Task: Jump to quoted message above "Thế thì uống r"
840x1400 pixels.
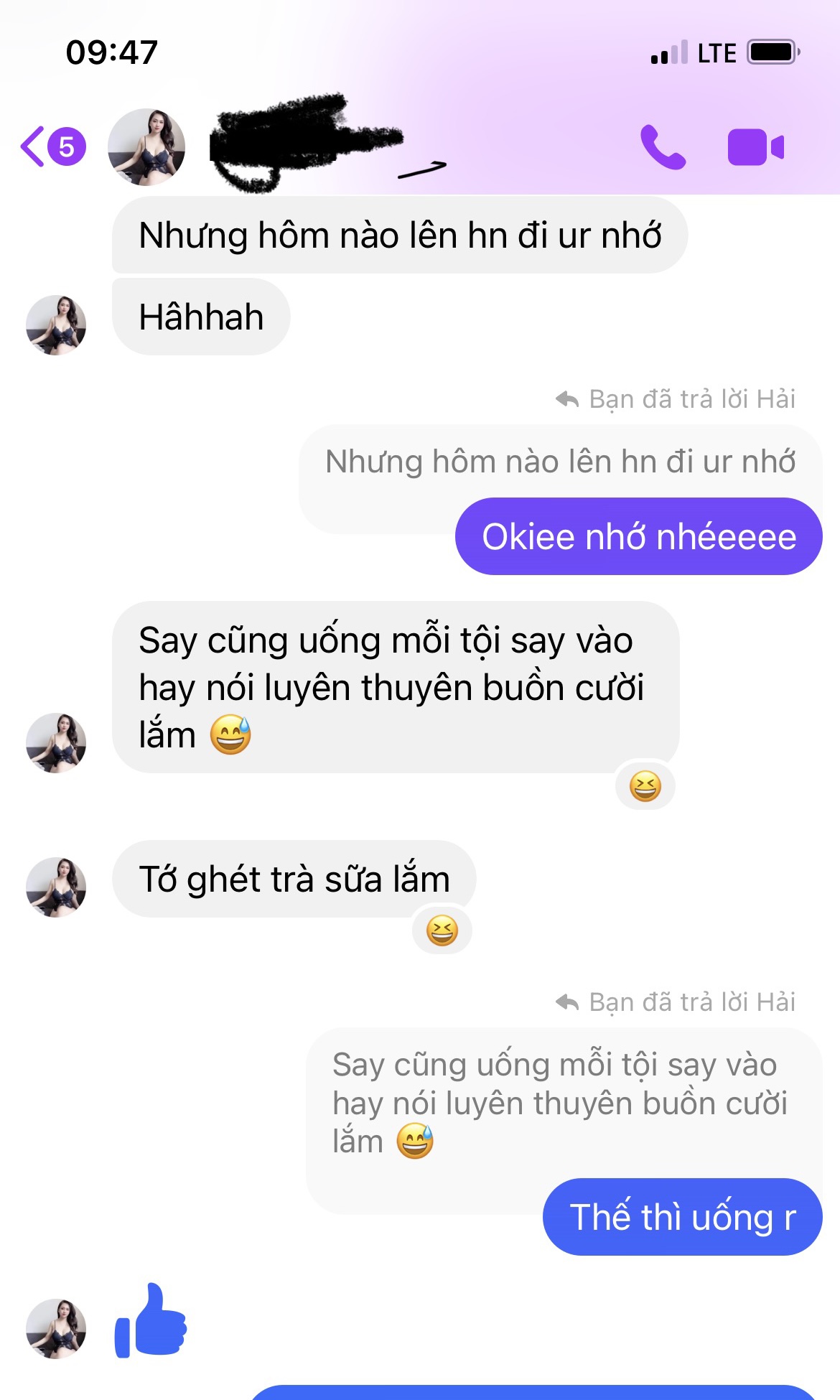Action: click(x=560, y=1102)
